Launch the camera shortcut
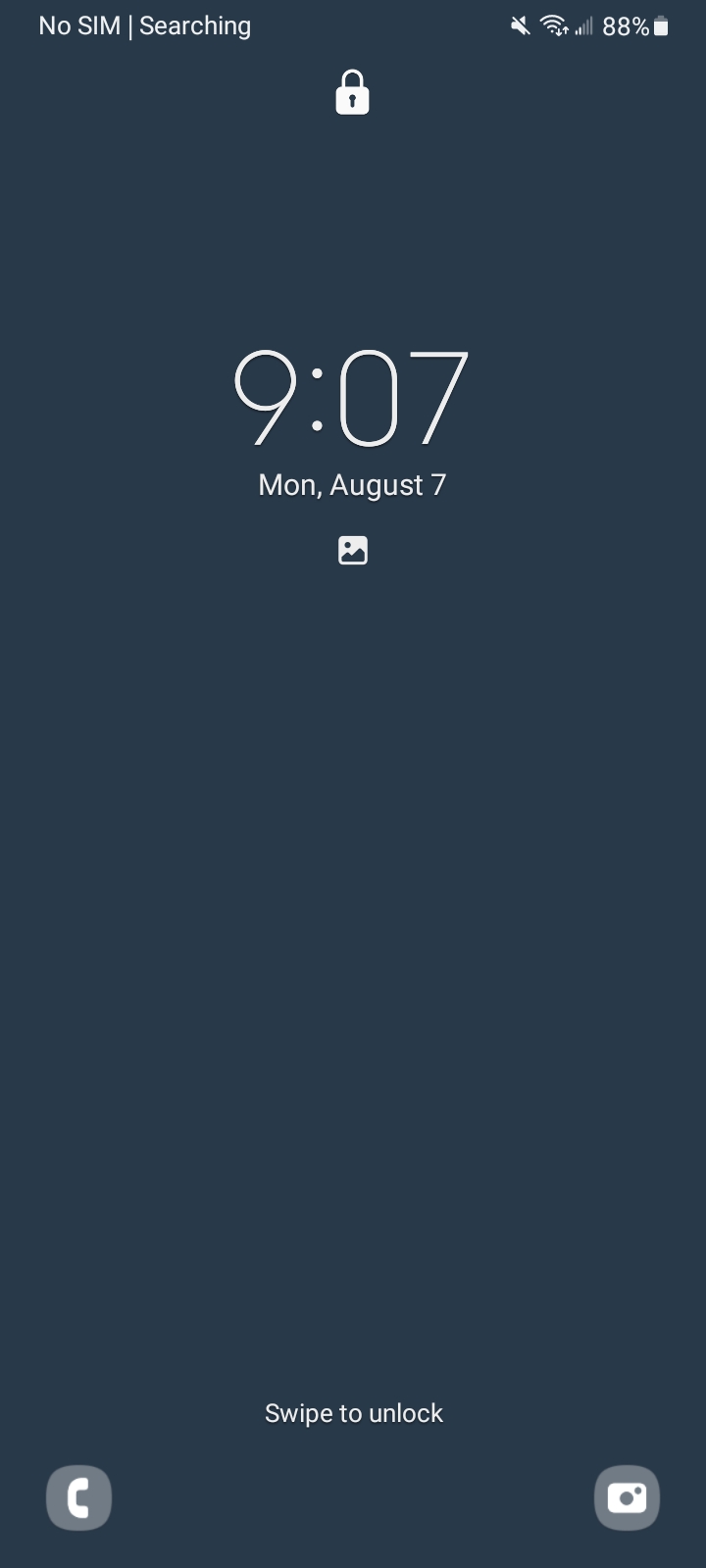Viewport: 706px width, 1568px height. point(627,1497)
